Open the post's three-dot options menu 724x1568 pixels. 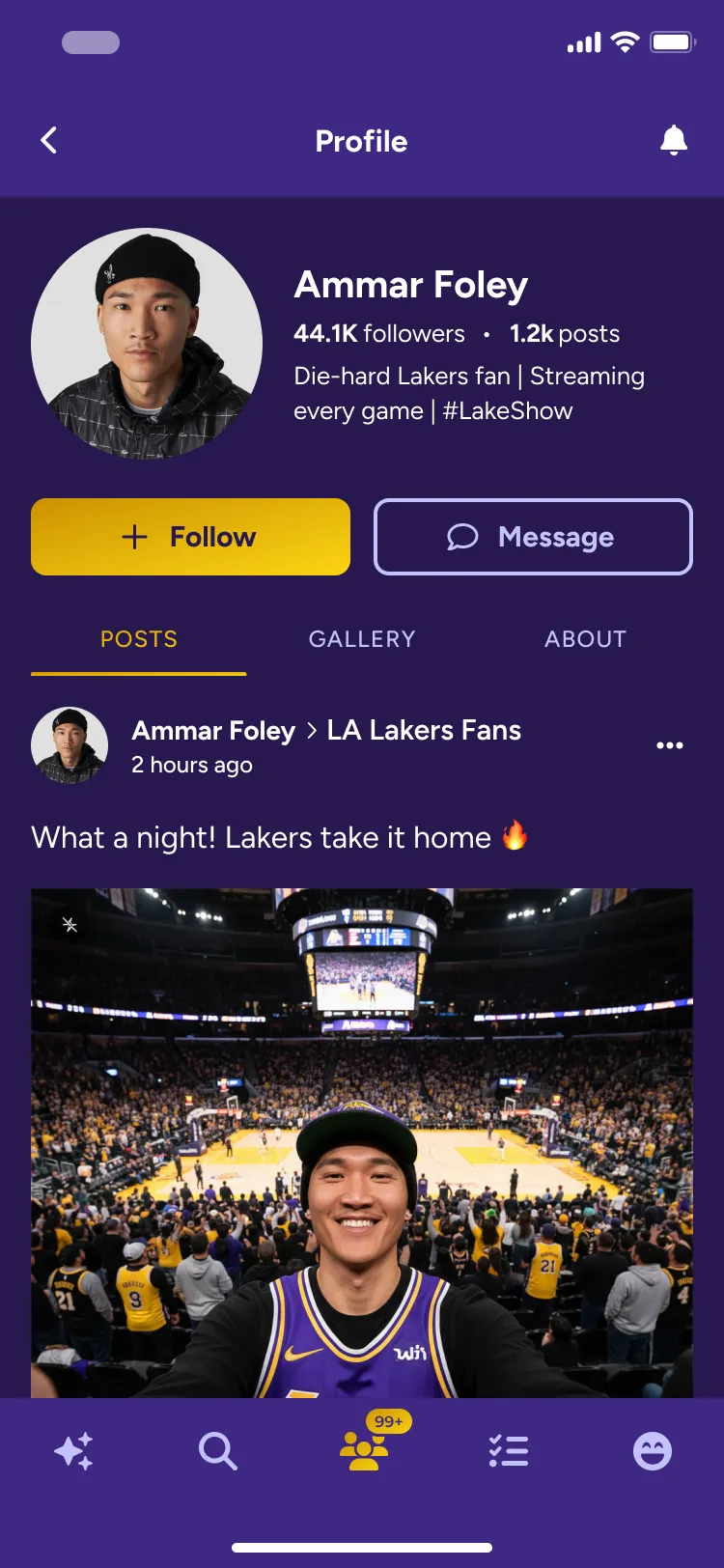669,745
